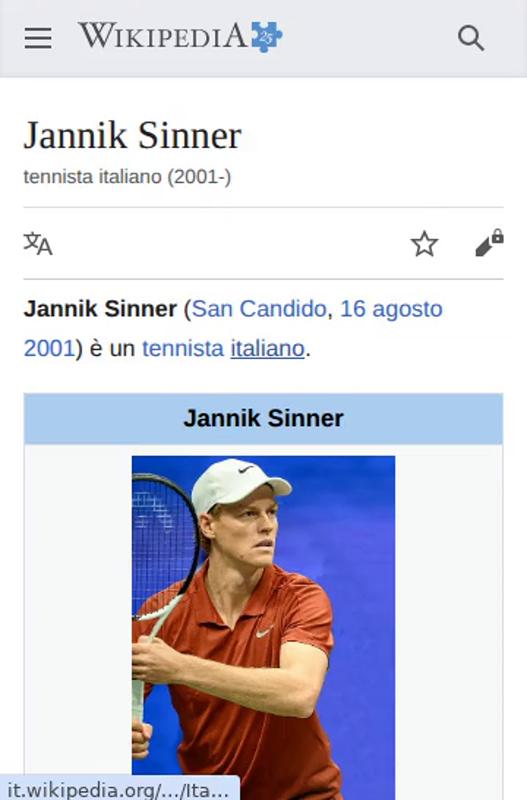
Task: Open Jannik Sinner's infobox photo
Action: [263, 628]
